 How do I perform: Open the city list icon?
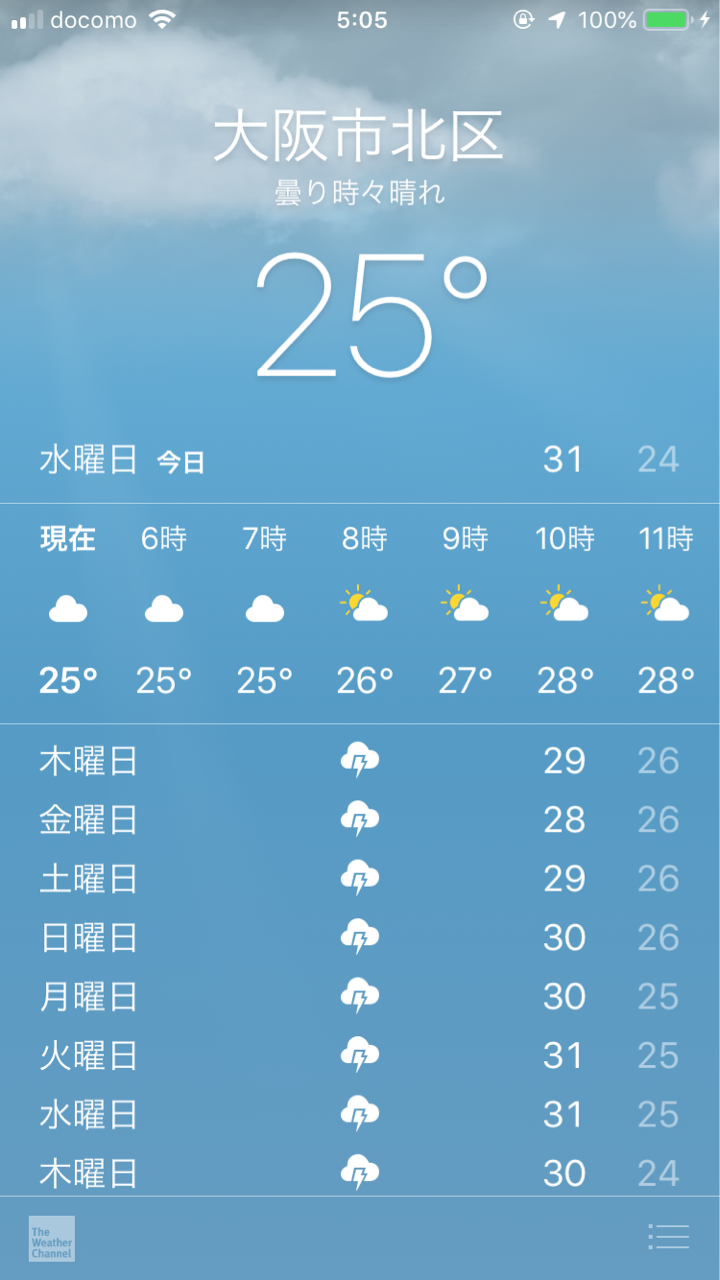point(668,1237)
